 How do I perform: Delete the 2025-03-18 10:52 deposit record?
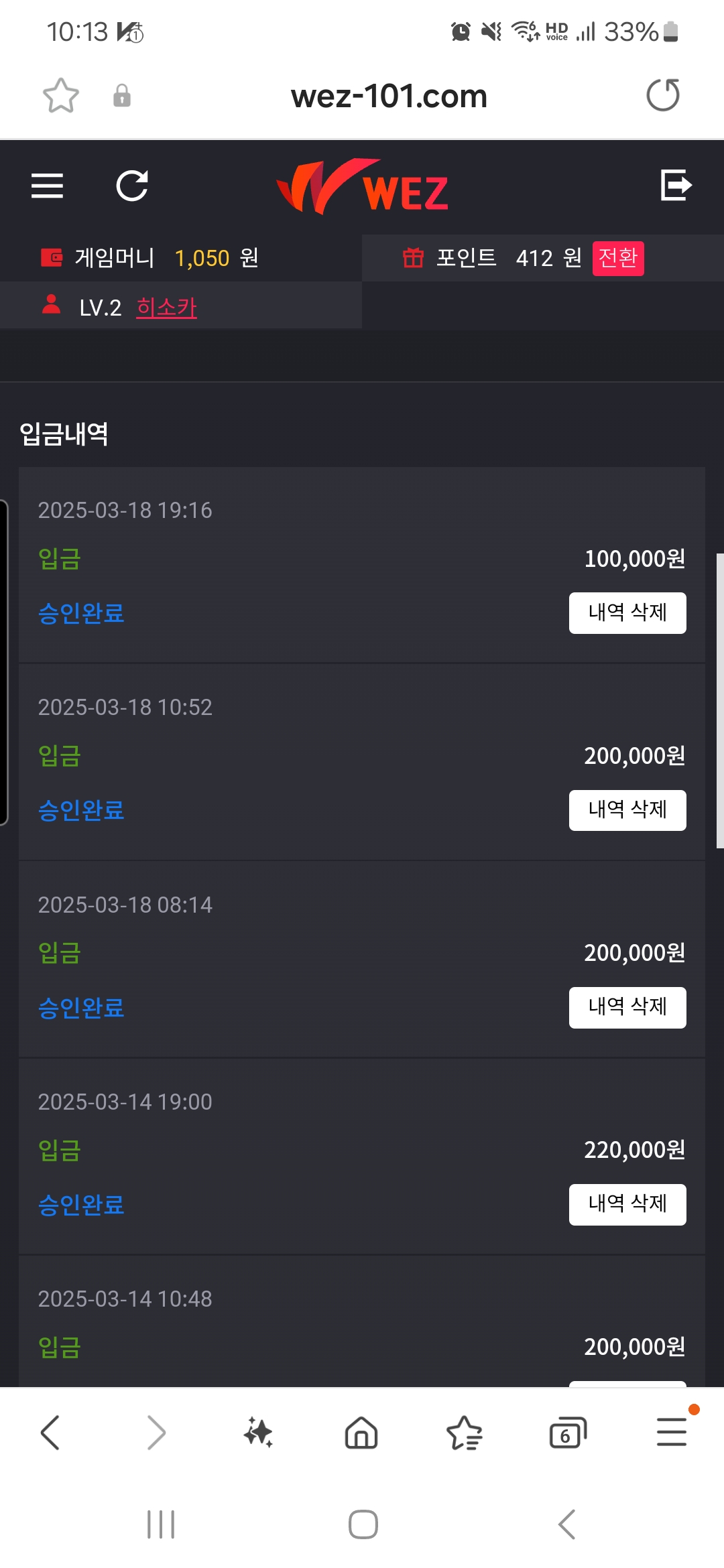(x=627, y=810)
